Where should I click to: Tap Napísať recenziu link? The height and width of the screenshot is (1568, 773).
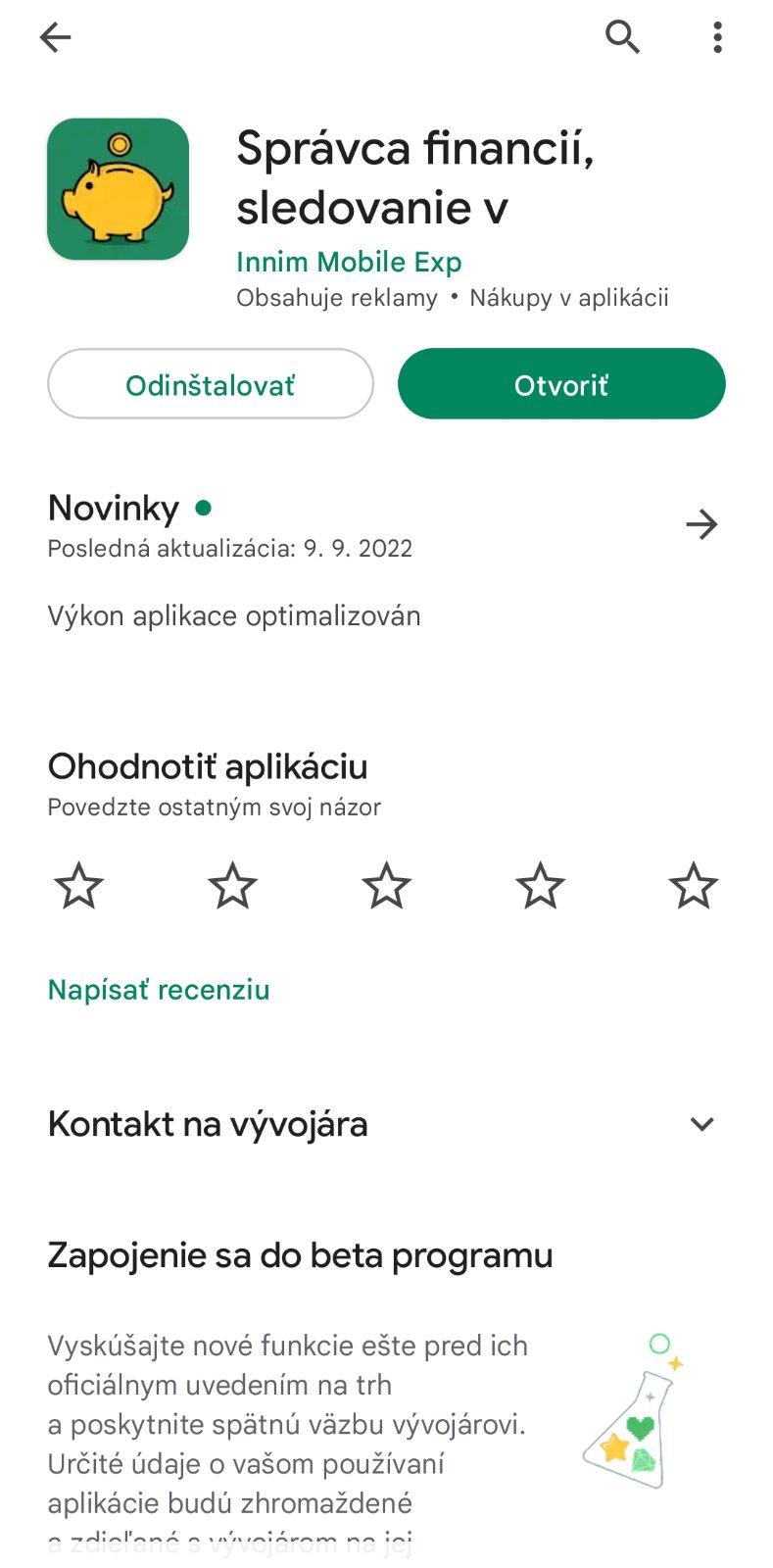[159, 990]
